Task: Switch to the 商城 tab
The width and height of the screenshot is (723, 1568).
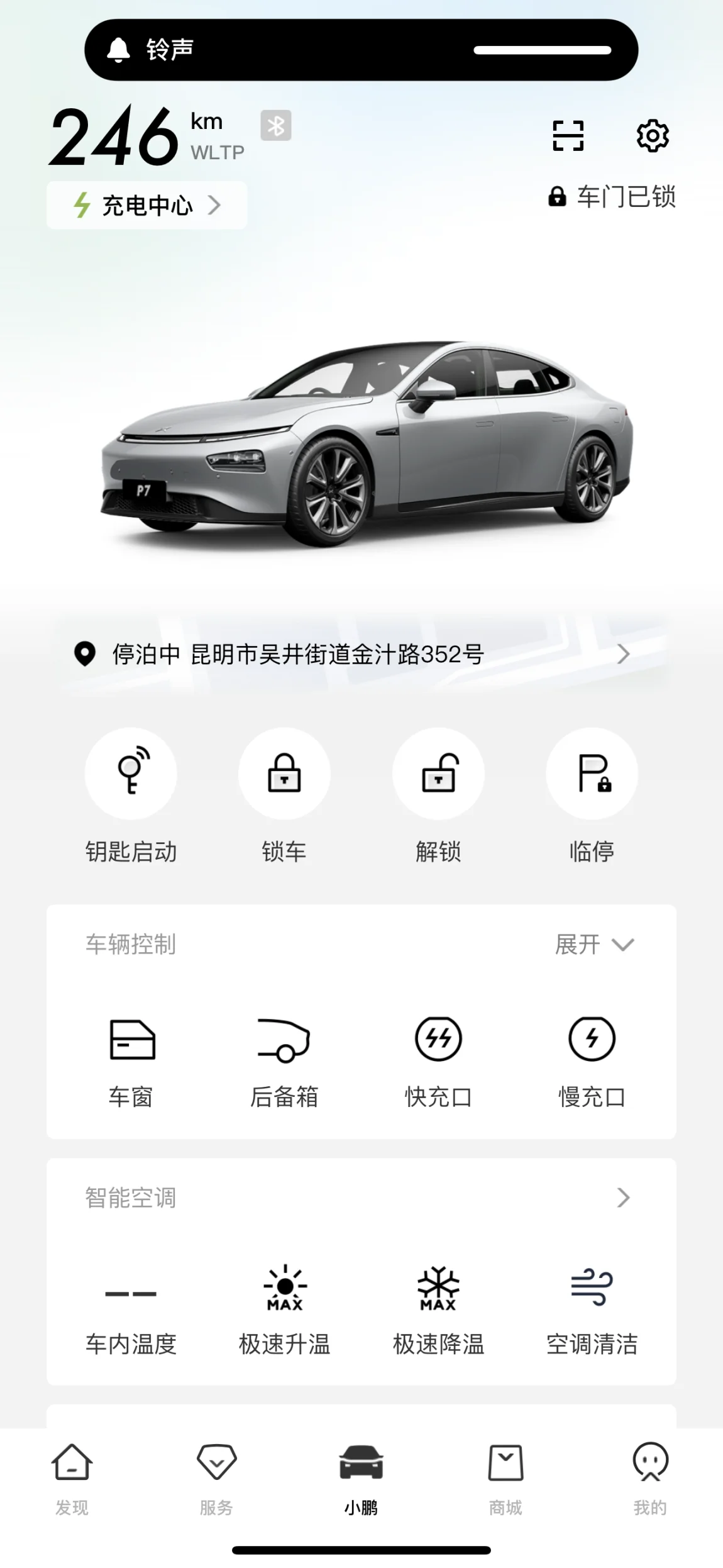Action: pos(505,1480)
